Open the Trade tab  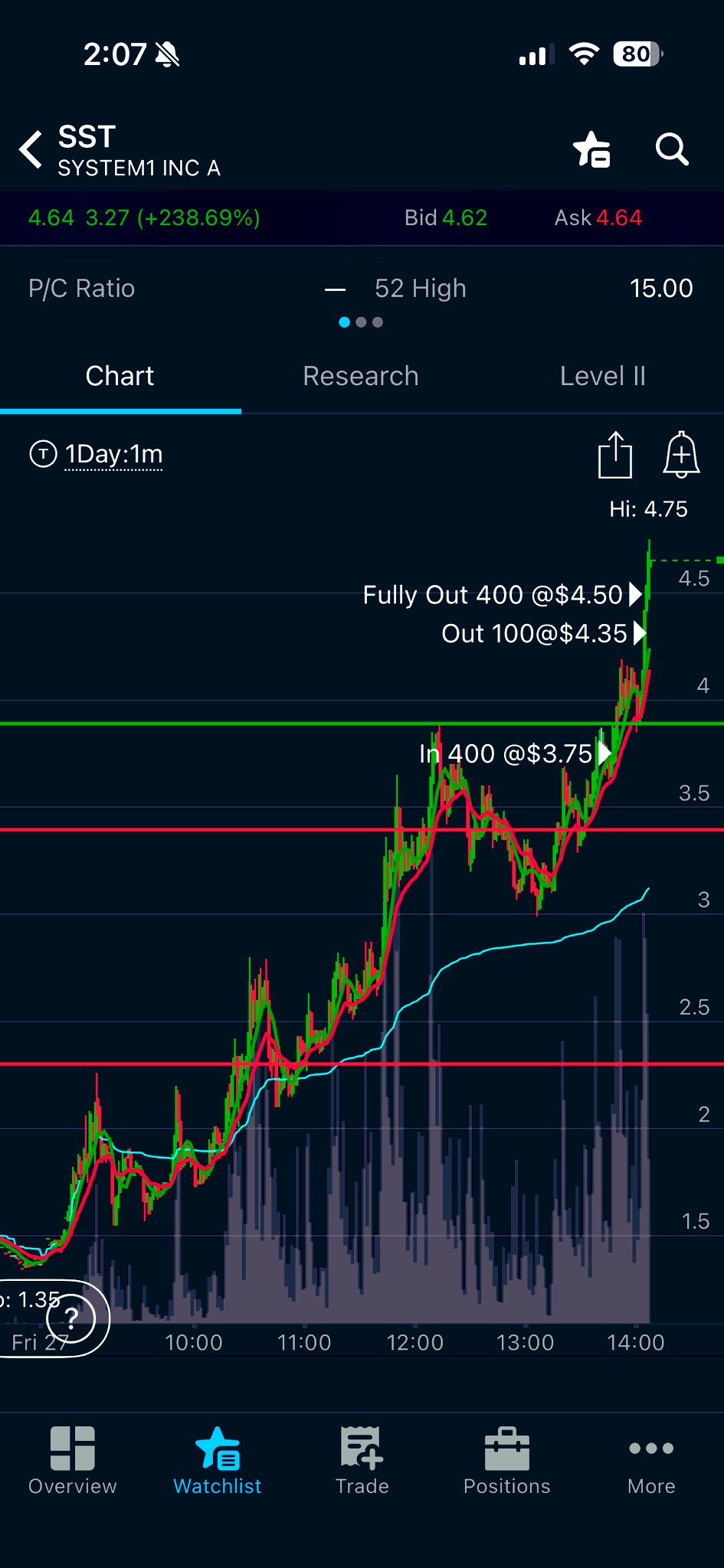coord(362,1461)
